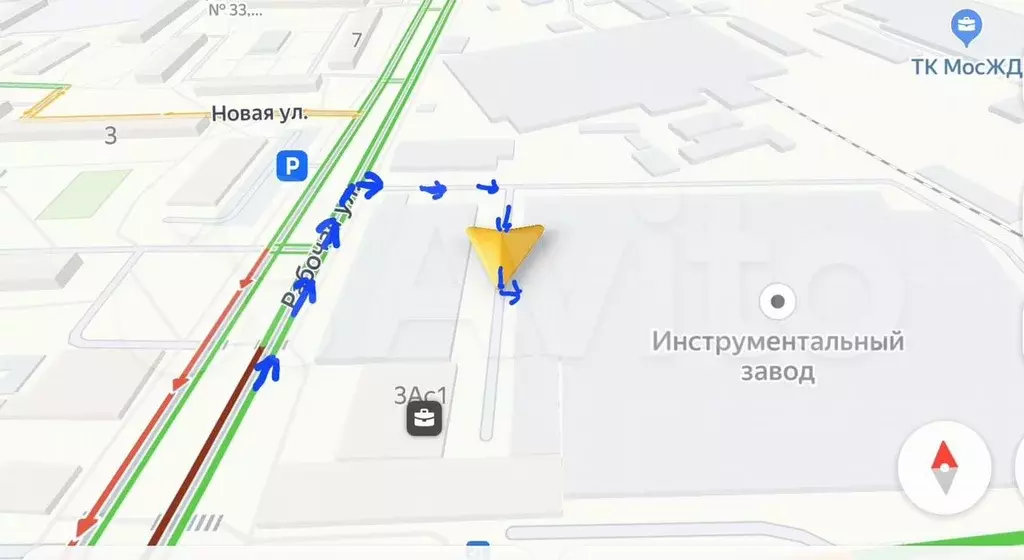The width and height of the screenshot is (1024, 560).
Task: Open the briefcase marker below 3Ас1
Action: click(x=425, y=421)
